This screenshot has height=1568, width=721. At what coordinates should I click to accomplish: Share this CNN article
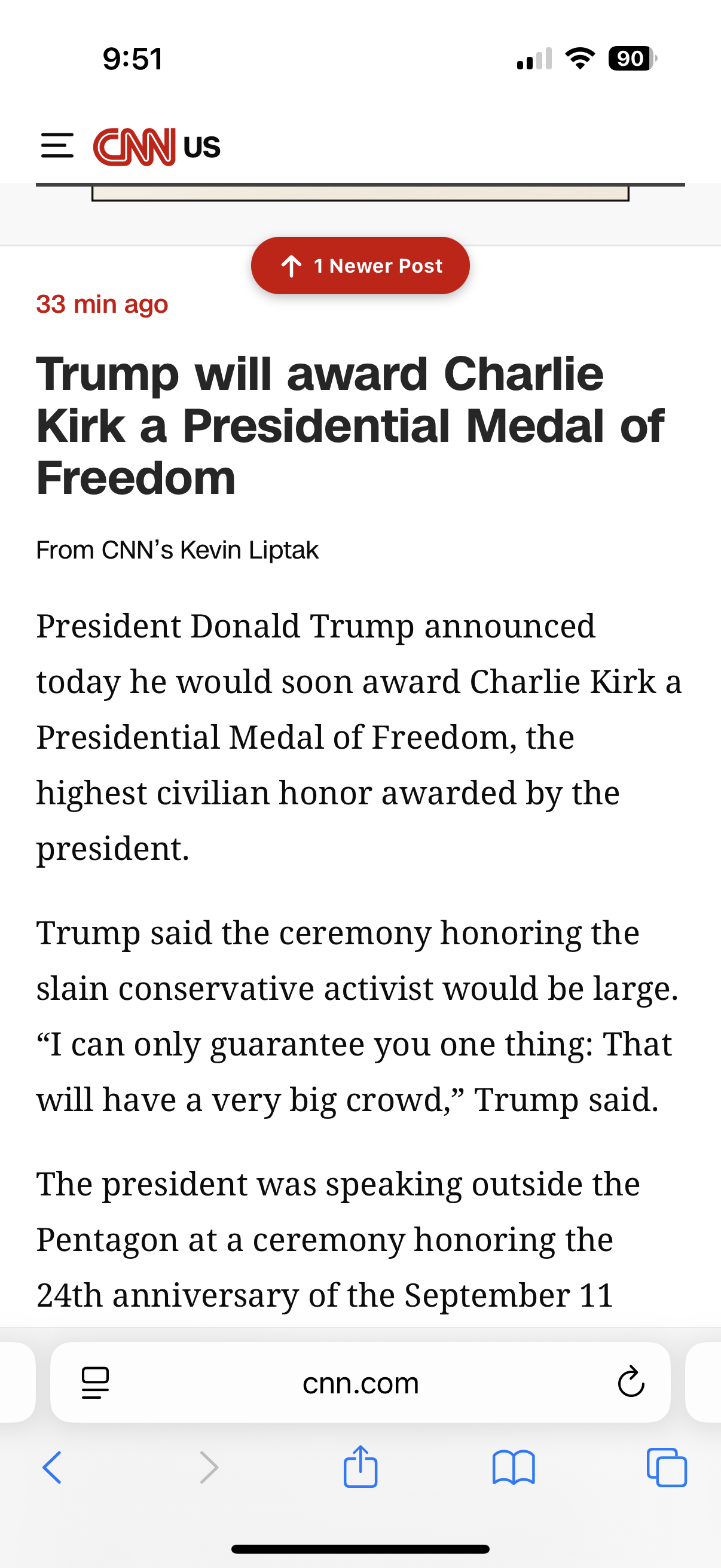point(360,1467)
